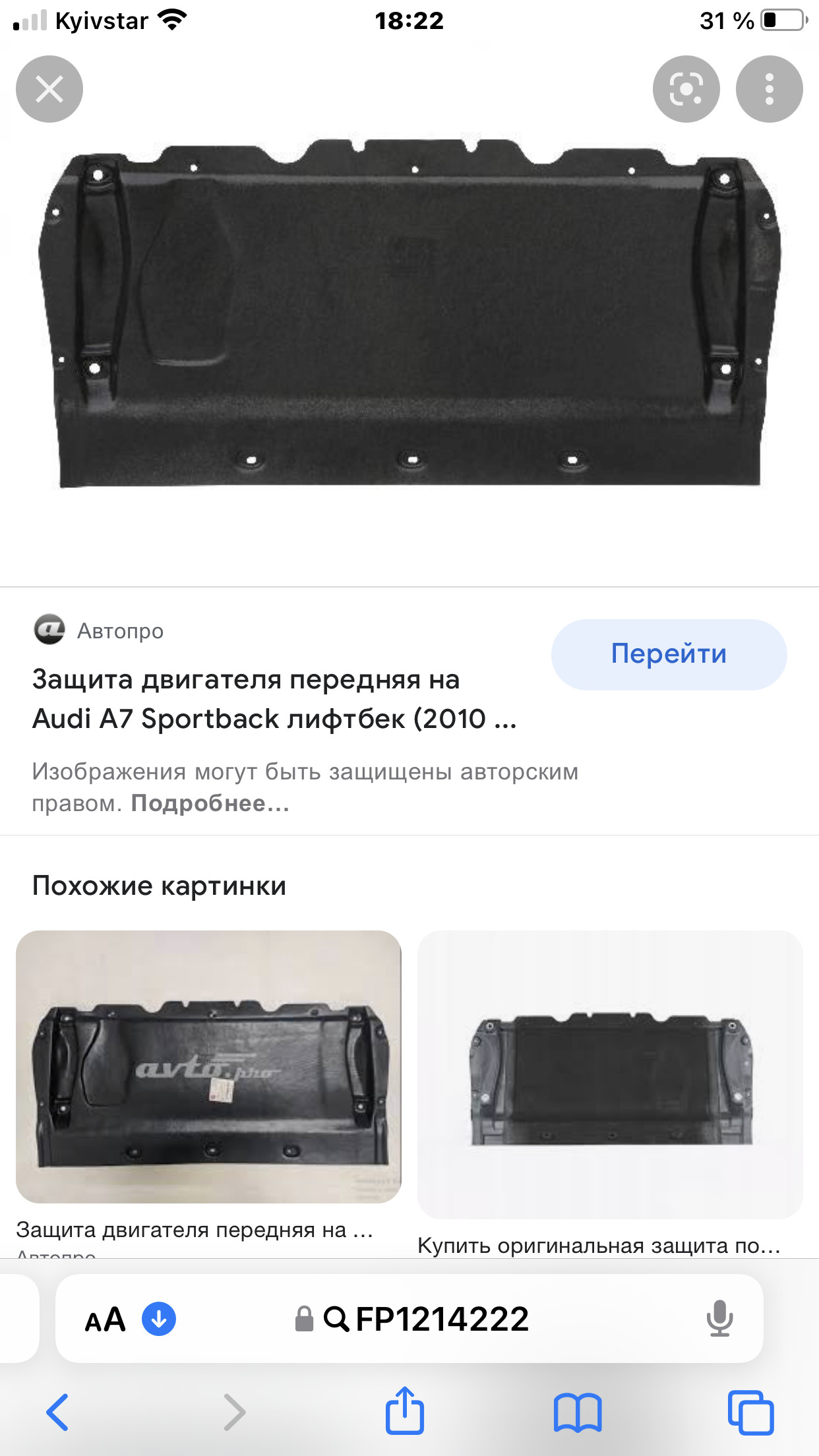Viewport: 819px width, 1456px height.
Task: Show all open tabs
Action: (750, 1412)
